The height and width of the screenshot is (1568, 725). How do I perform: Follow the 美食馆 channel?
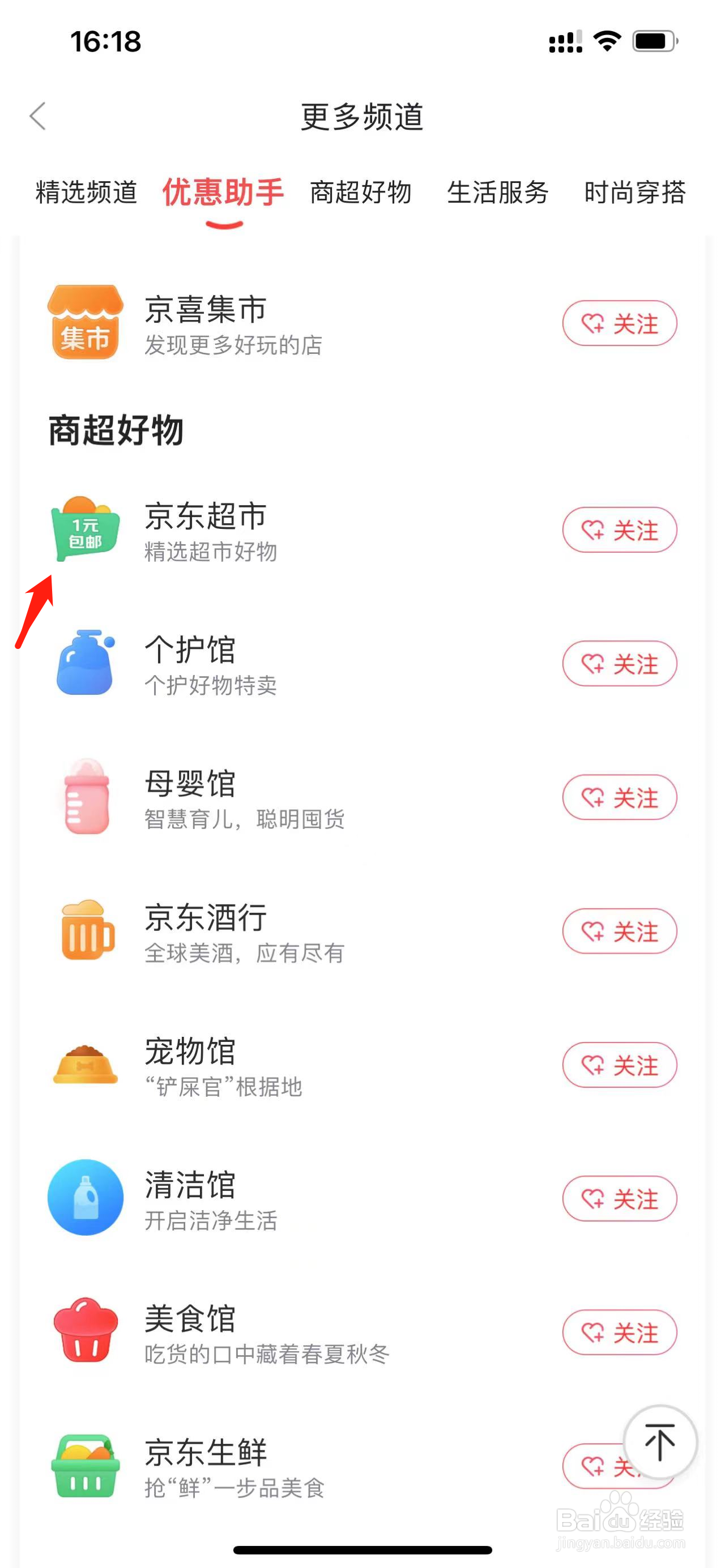click(x=619, y=1332)
